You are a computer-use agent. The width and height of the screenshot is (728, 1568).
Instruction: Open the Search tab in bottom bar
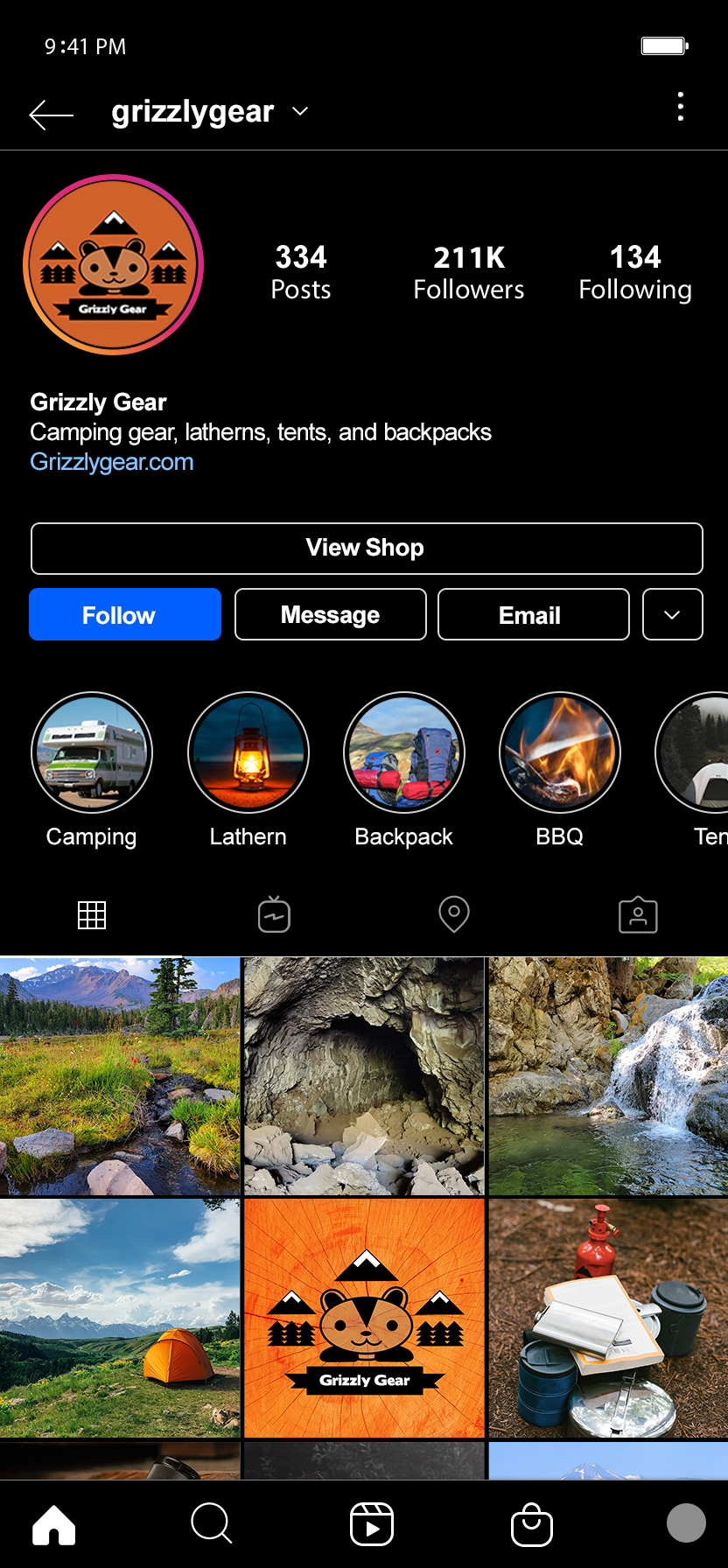pos(211,1523)
